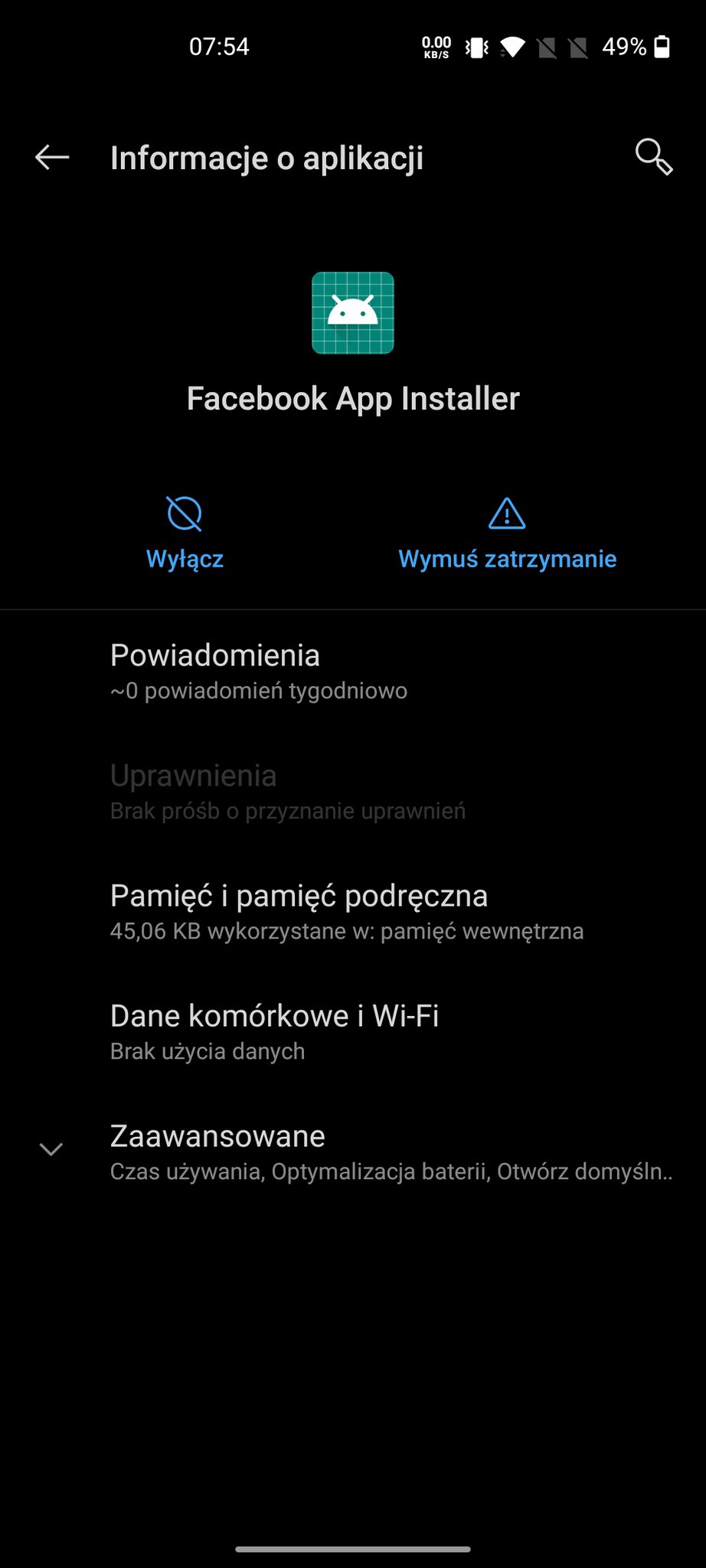Expand the Zaawansowane section

[x=352, y=1151]
